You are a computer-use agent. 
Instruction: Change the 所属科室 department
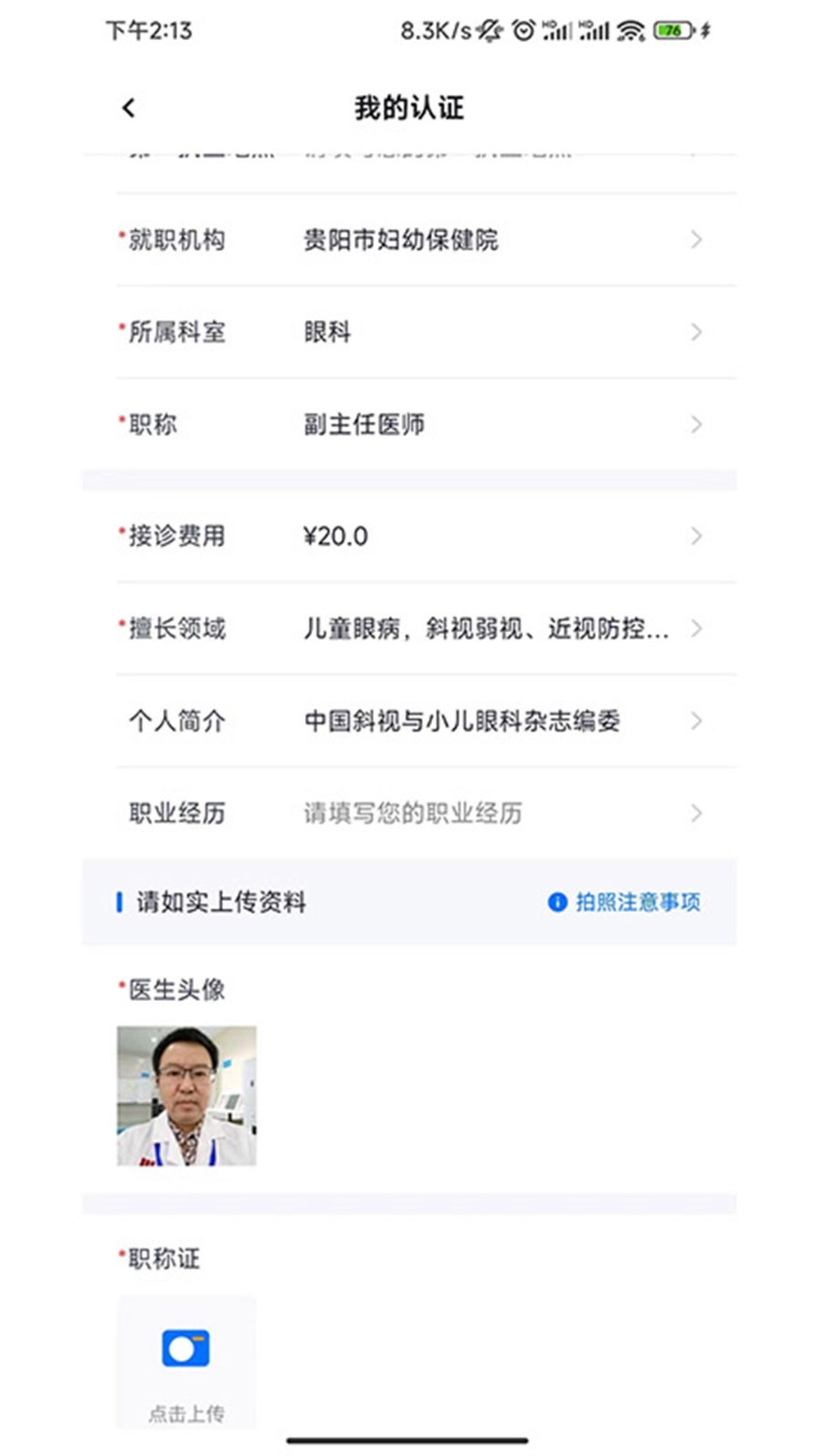pyautogui.click(x=409, y=332)
